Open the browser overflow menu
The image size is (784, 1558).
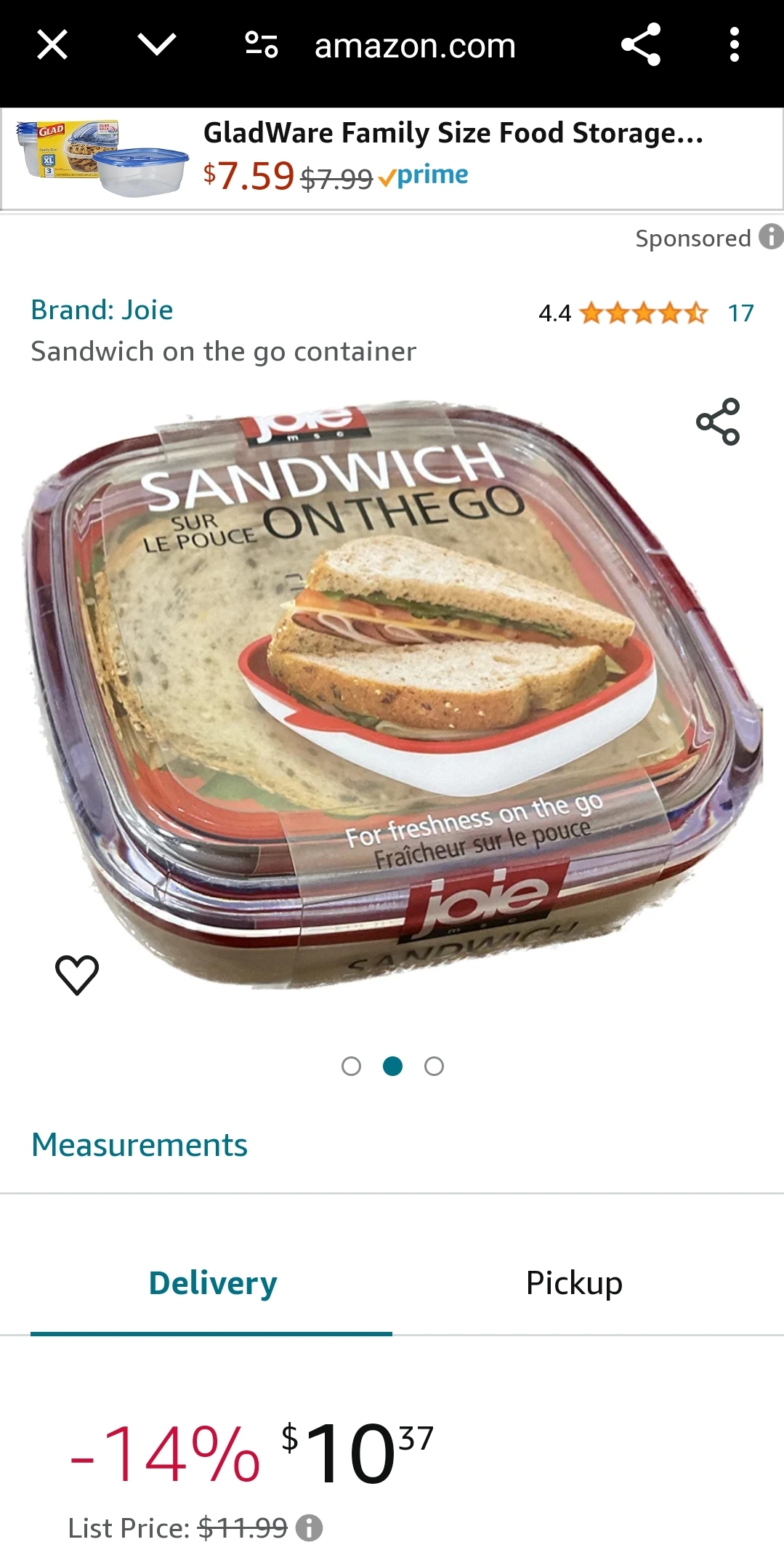(x=734, y=45)
